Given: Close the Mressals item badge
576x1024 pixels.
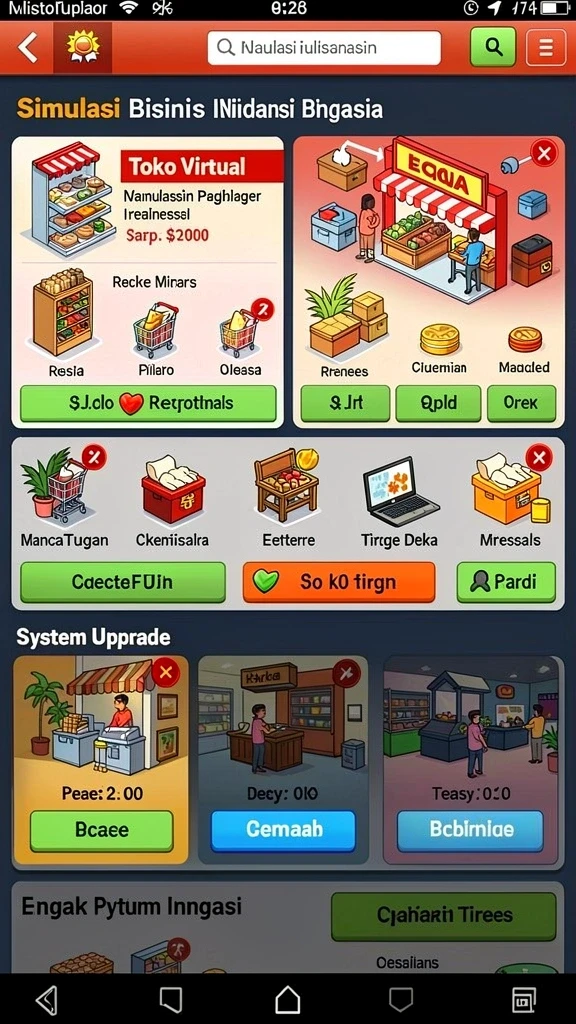Looking at the screenshot, I should click(539, 458).
